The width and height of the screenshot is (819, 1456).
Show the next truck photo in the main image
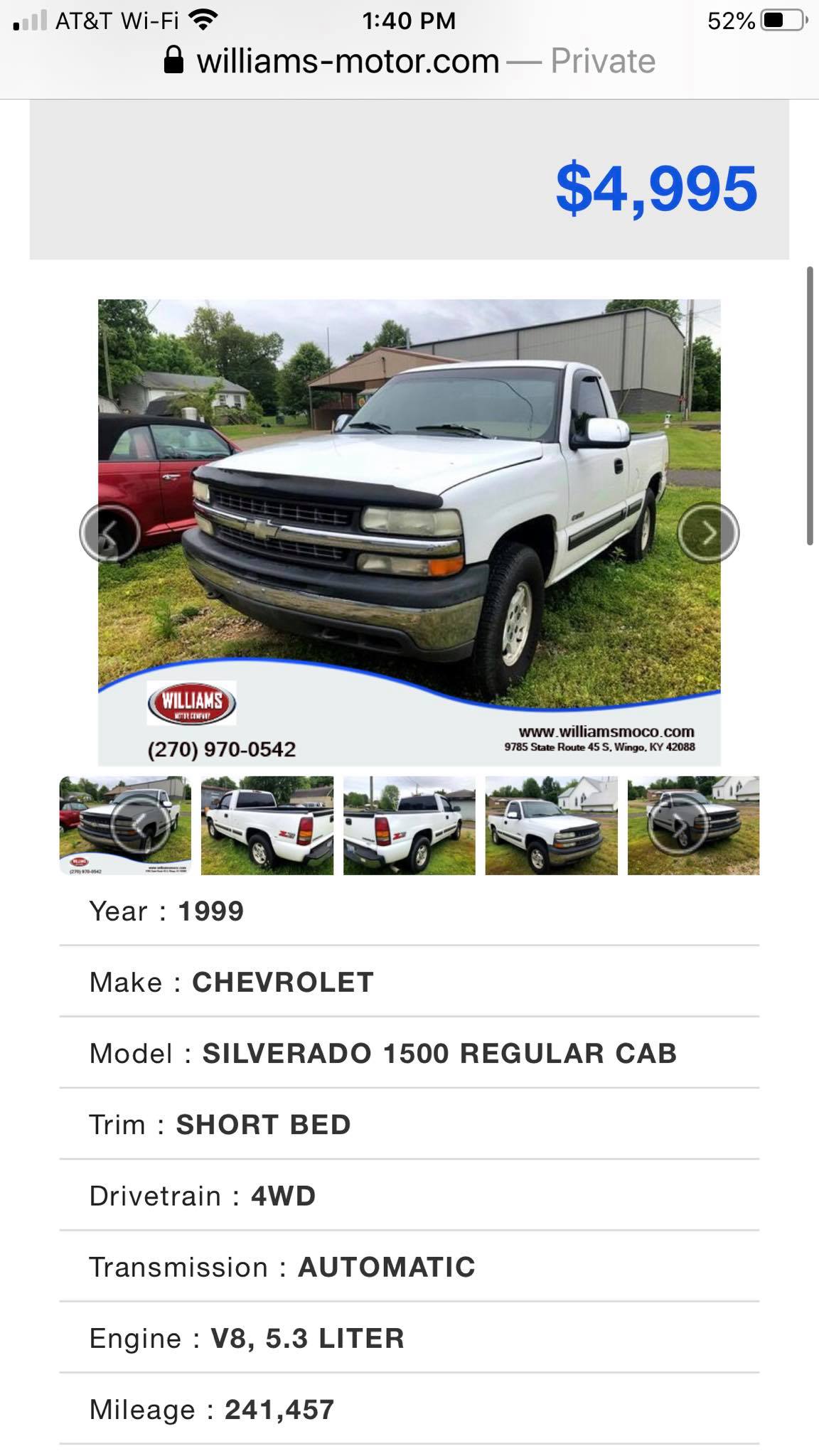pos(708,532)
